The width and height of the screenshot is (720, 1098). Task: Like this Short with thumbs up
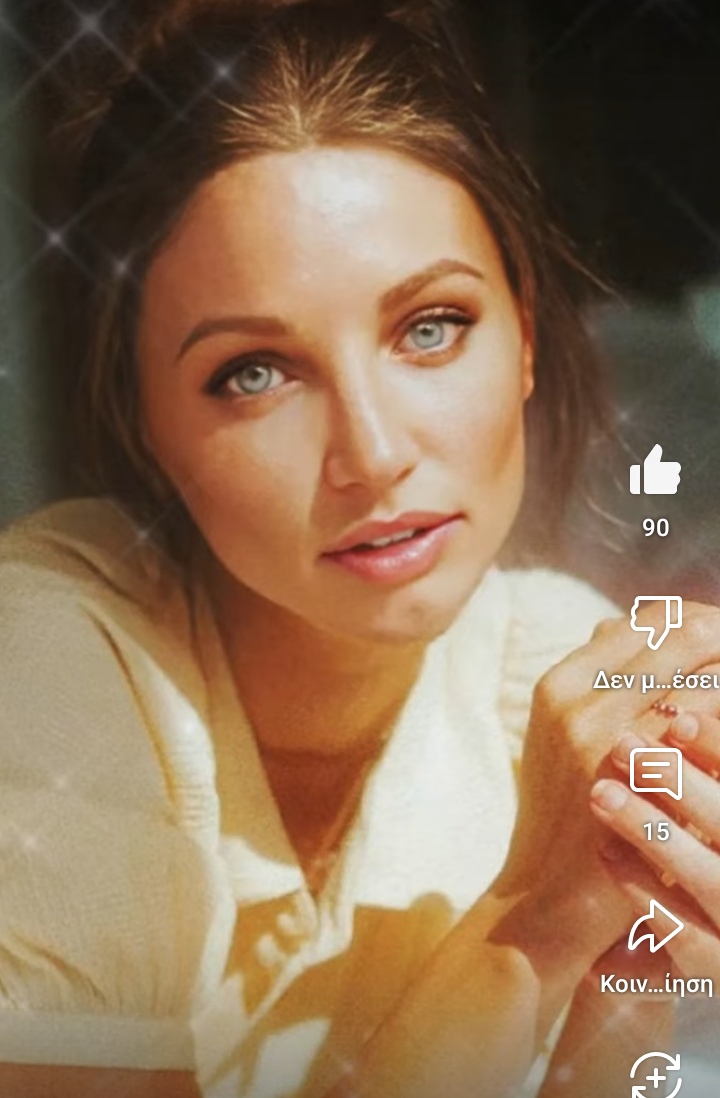[655, 471]
